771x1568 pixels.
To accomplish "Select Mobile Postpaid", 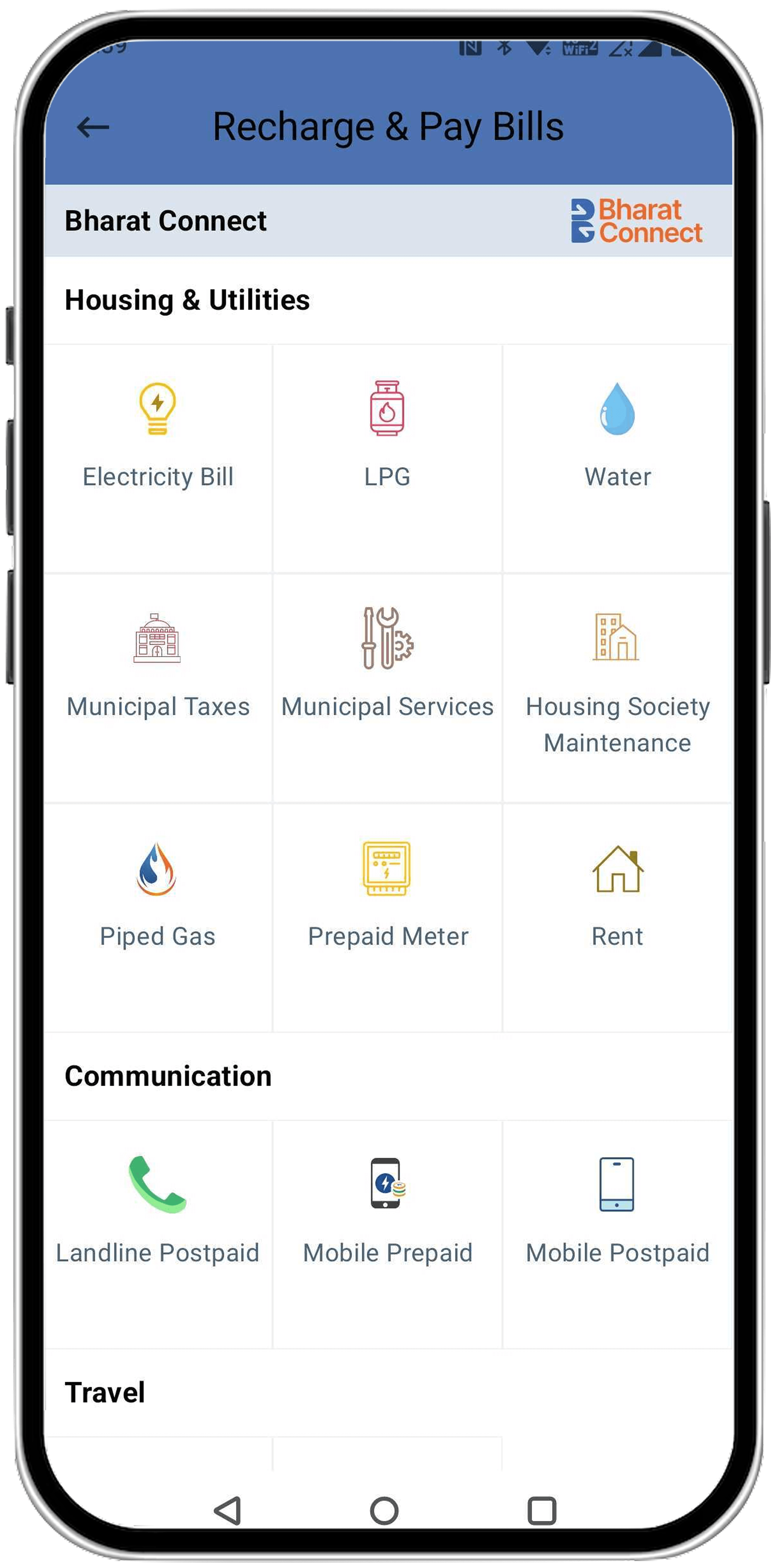I will coord(617,1211).
